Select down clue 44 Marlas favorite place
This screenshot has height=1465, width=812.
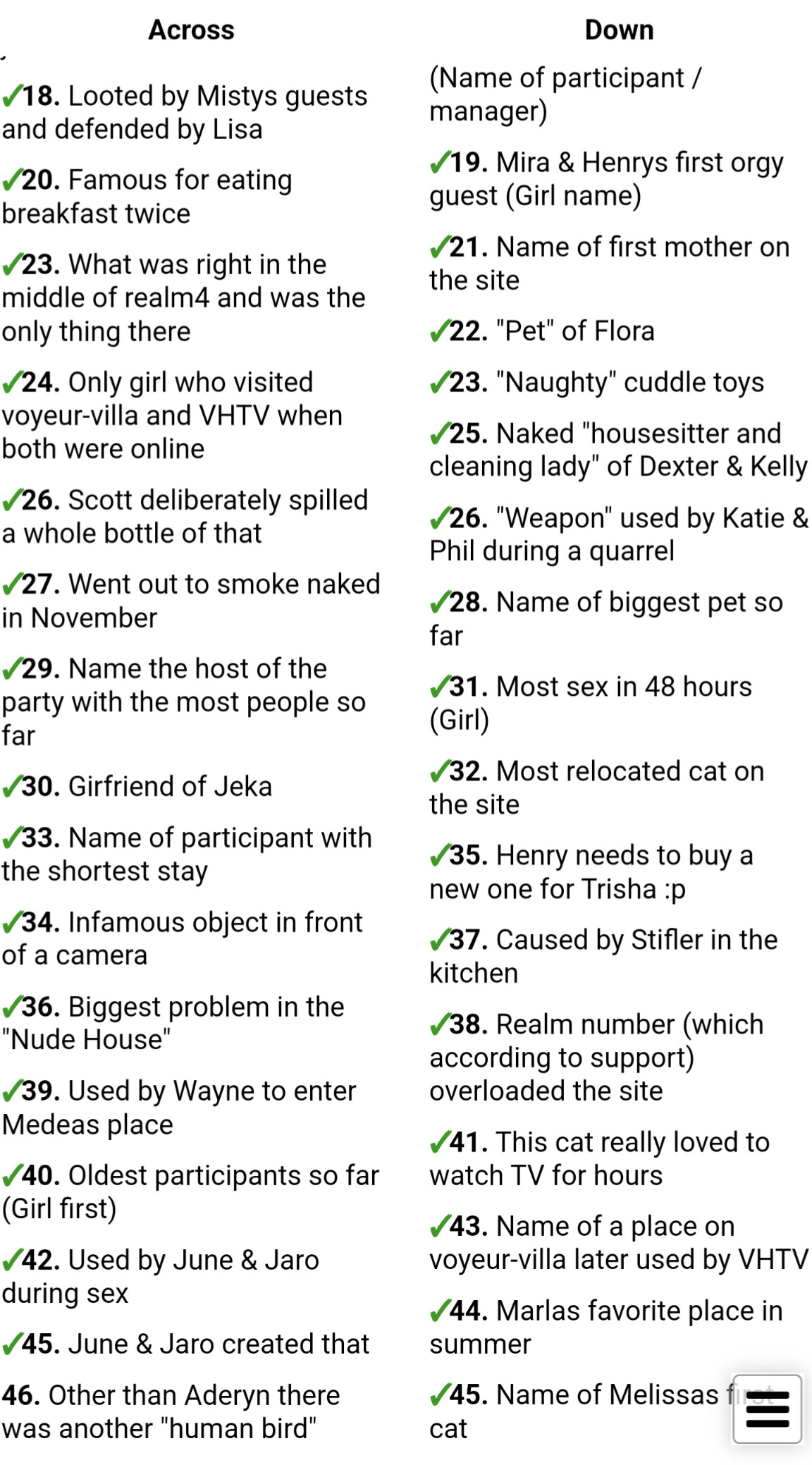click(606, 1327)
